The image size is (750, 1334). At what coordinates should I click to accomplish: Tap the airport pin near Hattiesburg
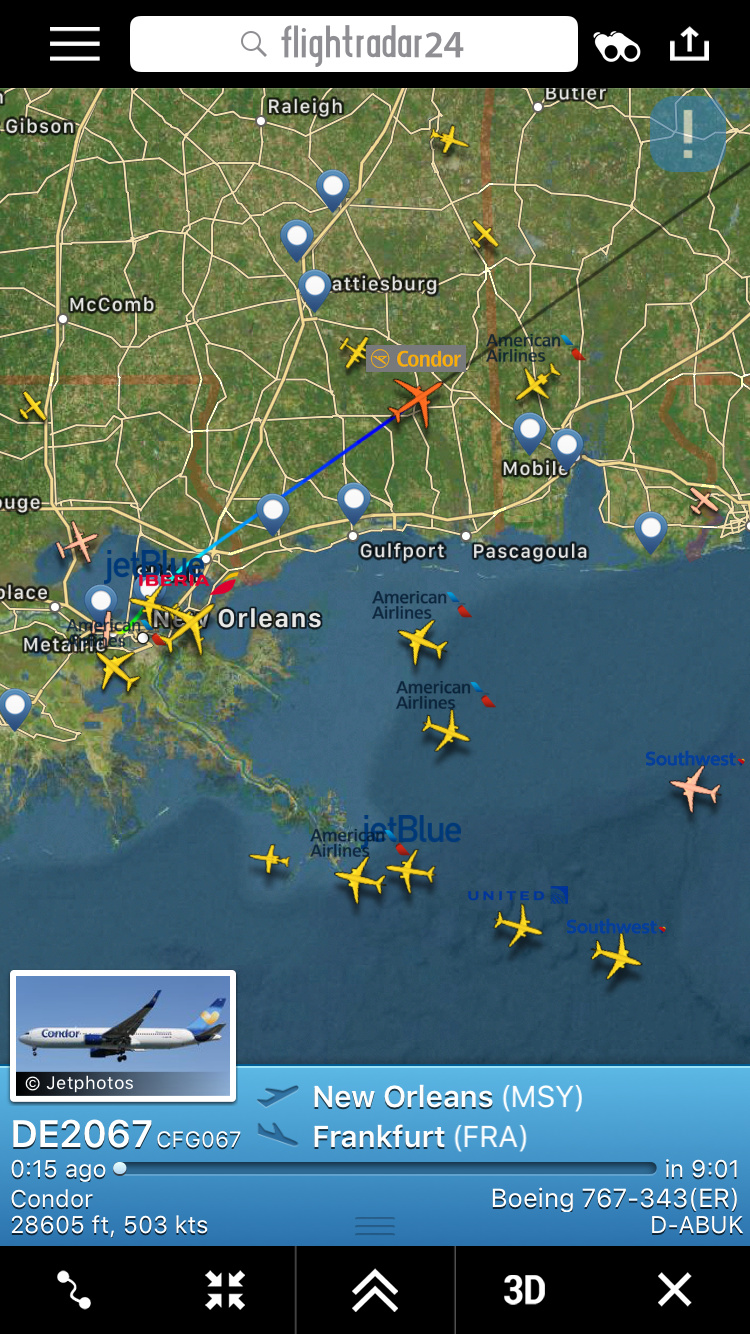pos(315,288)
